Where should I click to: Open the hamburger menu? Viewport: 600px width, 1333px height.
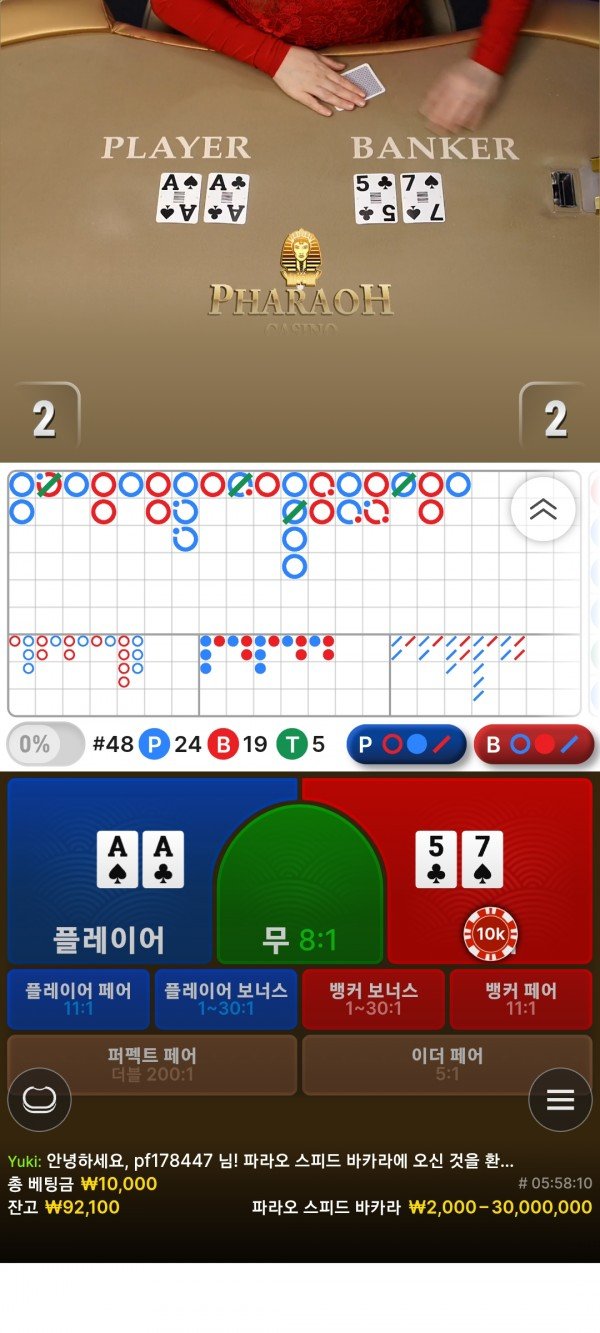(560, 1100)
